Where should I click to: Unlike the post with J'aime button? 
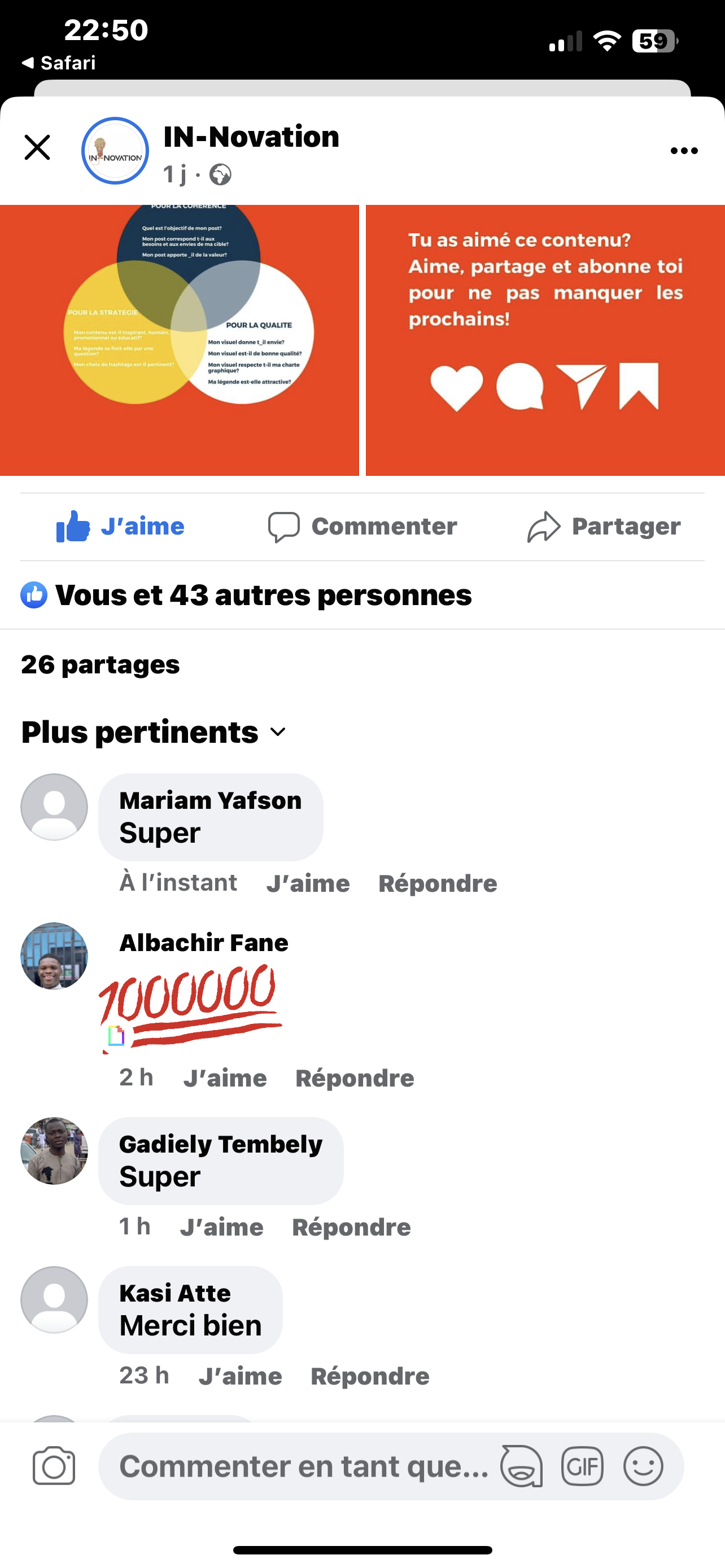click(120, 527)
